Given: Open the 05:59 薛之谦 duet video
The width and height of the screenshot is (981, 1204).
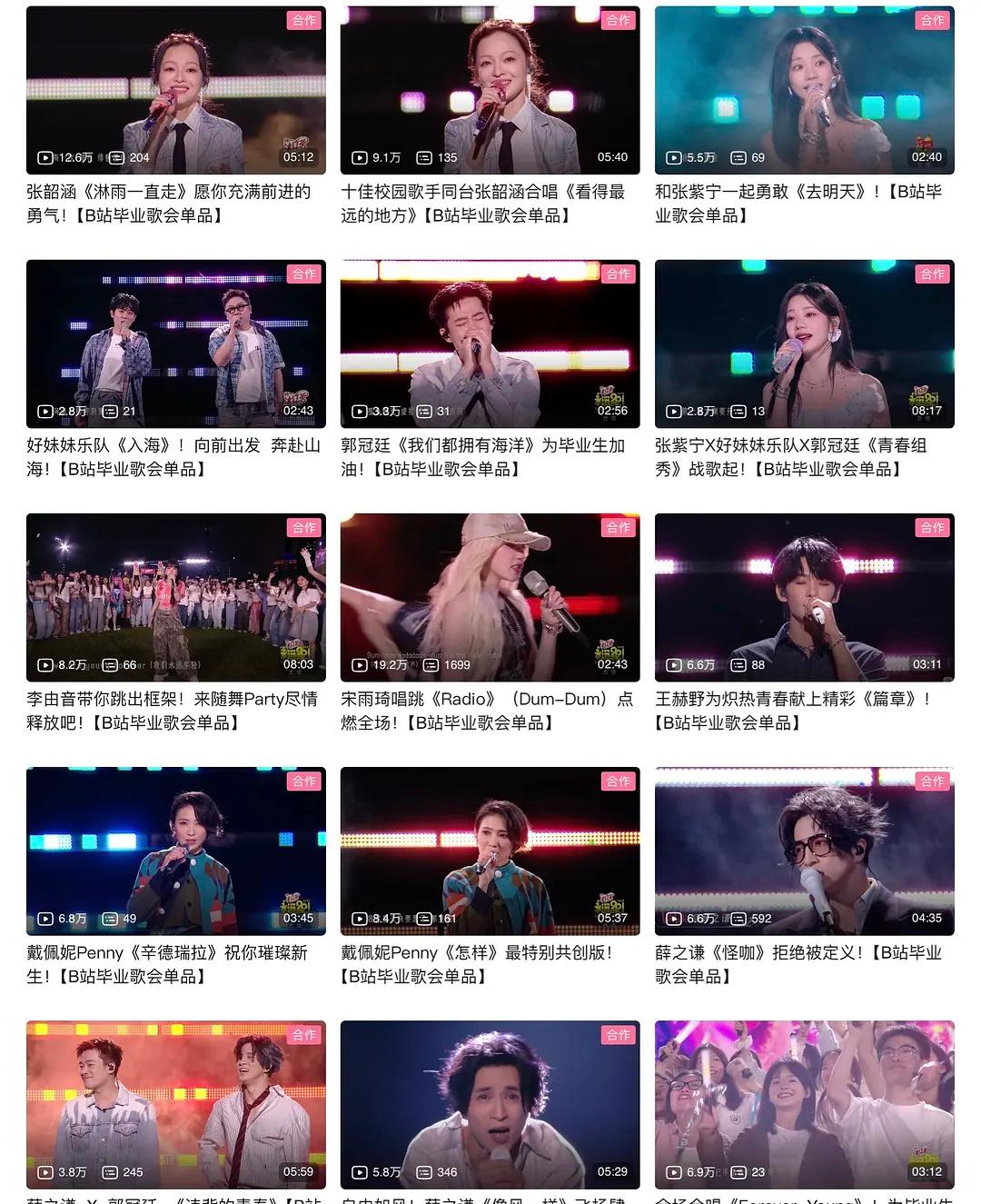Looking at the screenshot, I should coord(175,1104).
